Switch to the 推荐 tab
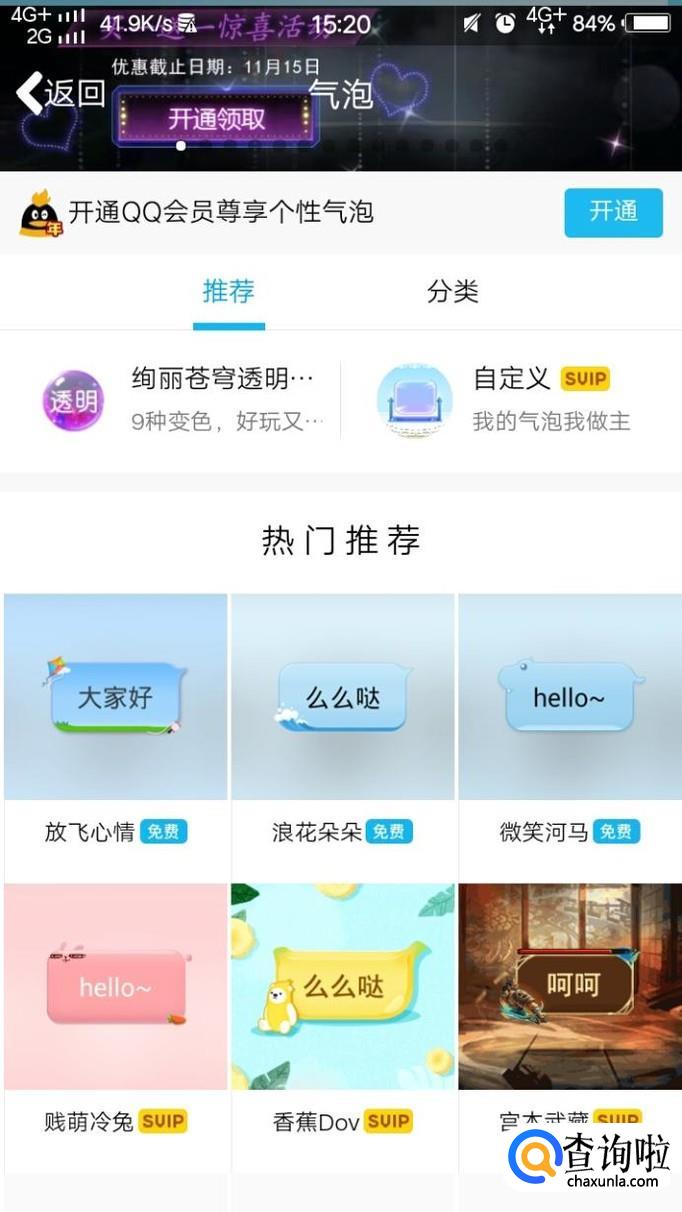This screenshot has width=682, height=1212. click(x=229, y=292)
